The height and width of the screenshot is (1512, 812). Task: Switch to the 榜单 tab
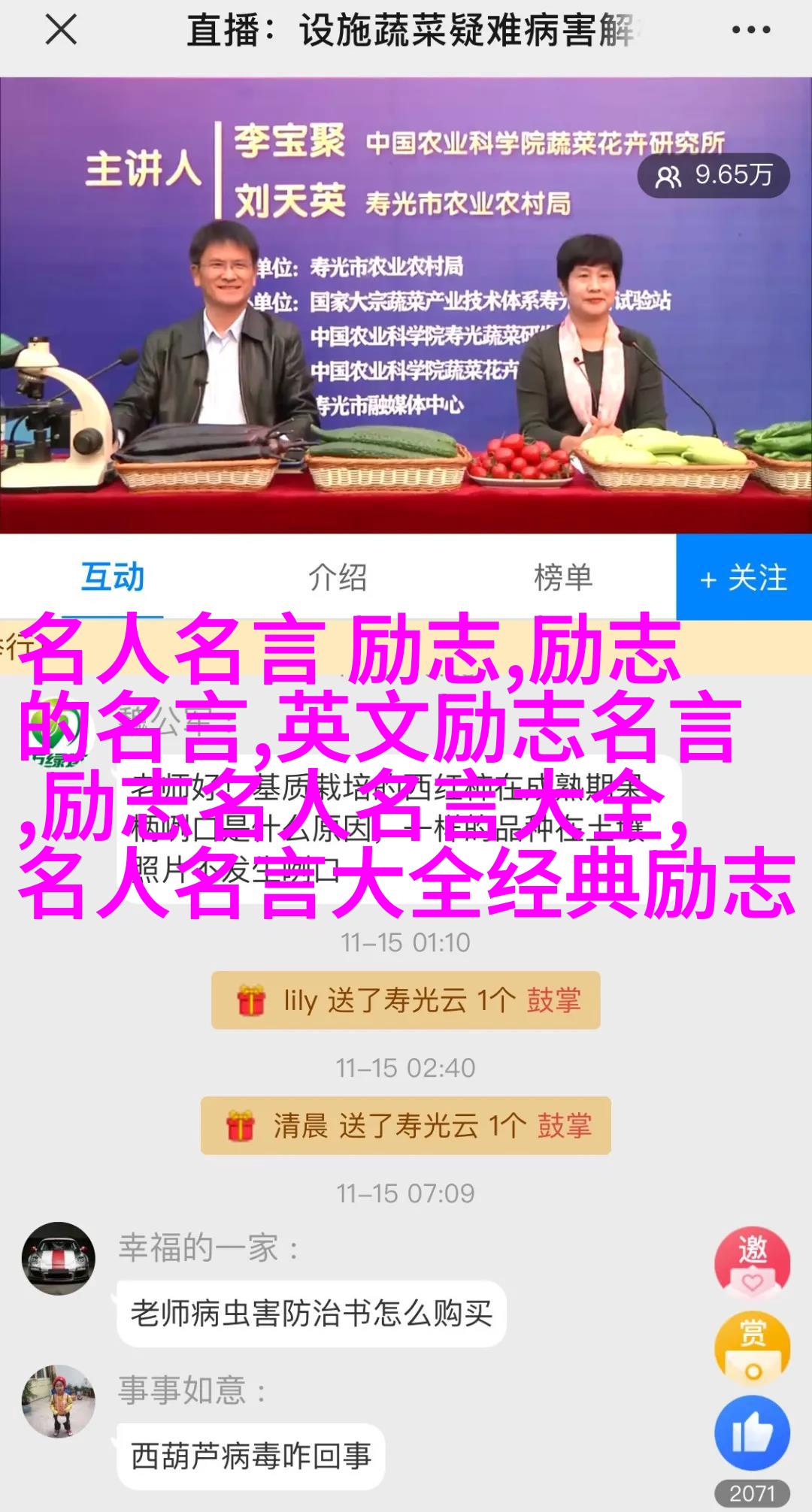click(x=563, y=577)
